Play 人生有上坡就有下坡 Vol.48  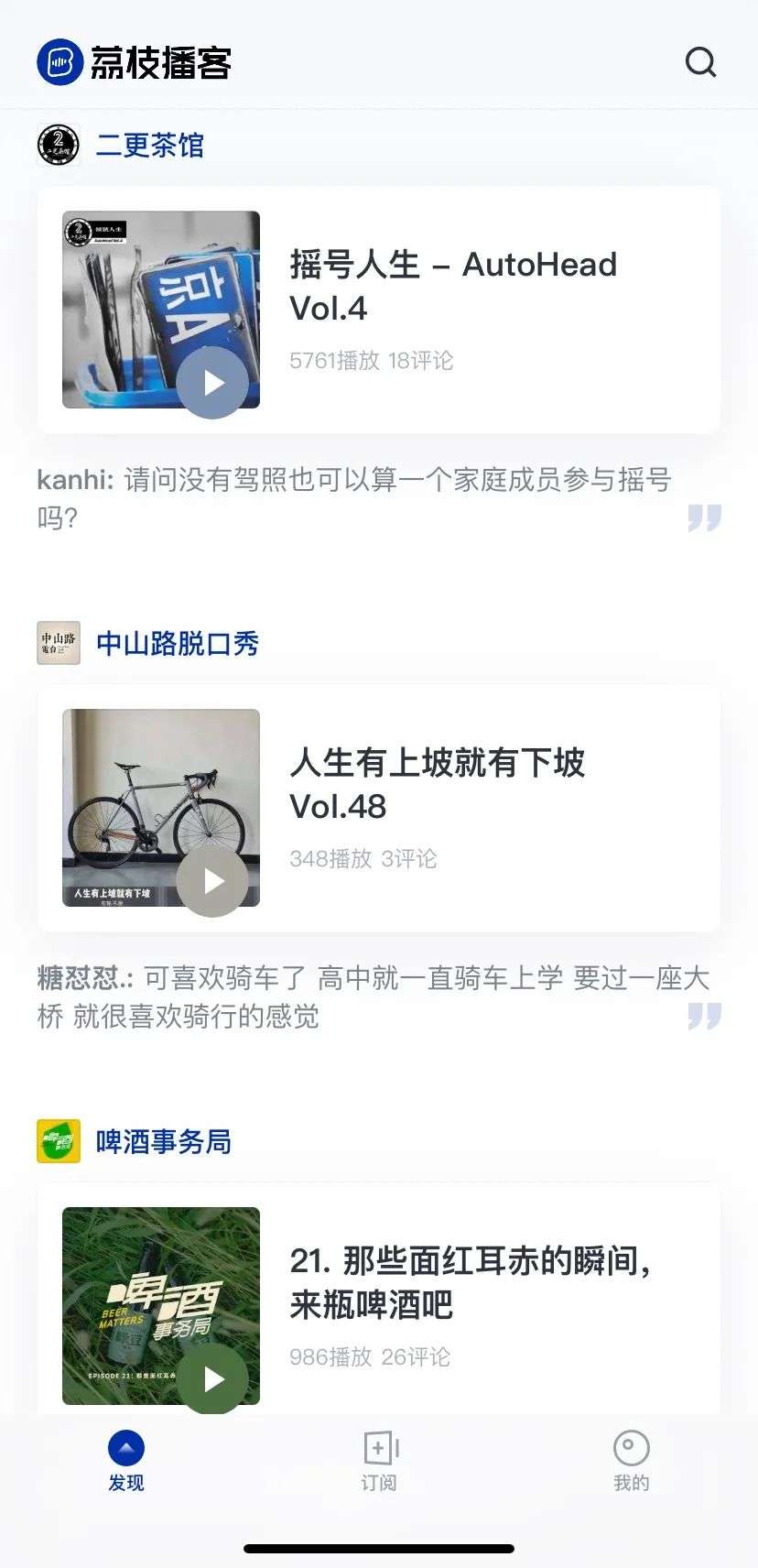(212, 881)
